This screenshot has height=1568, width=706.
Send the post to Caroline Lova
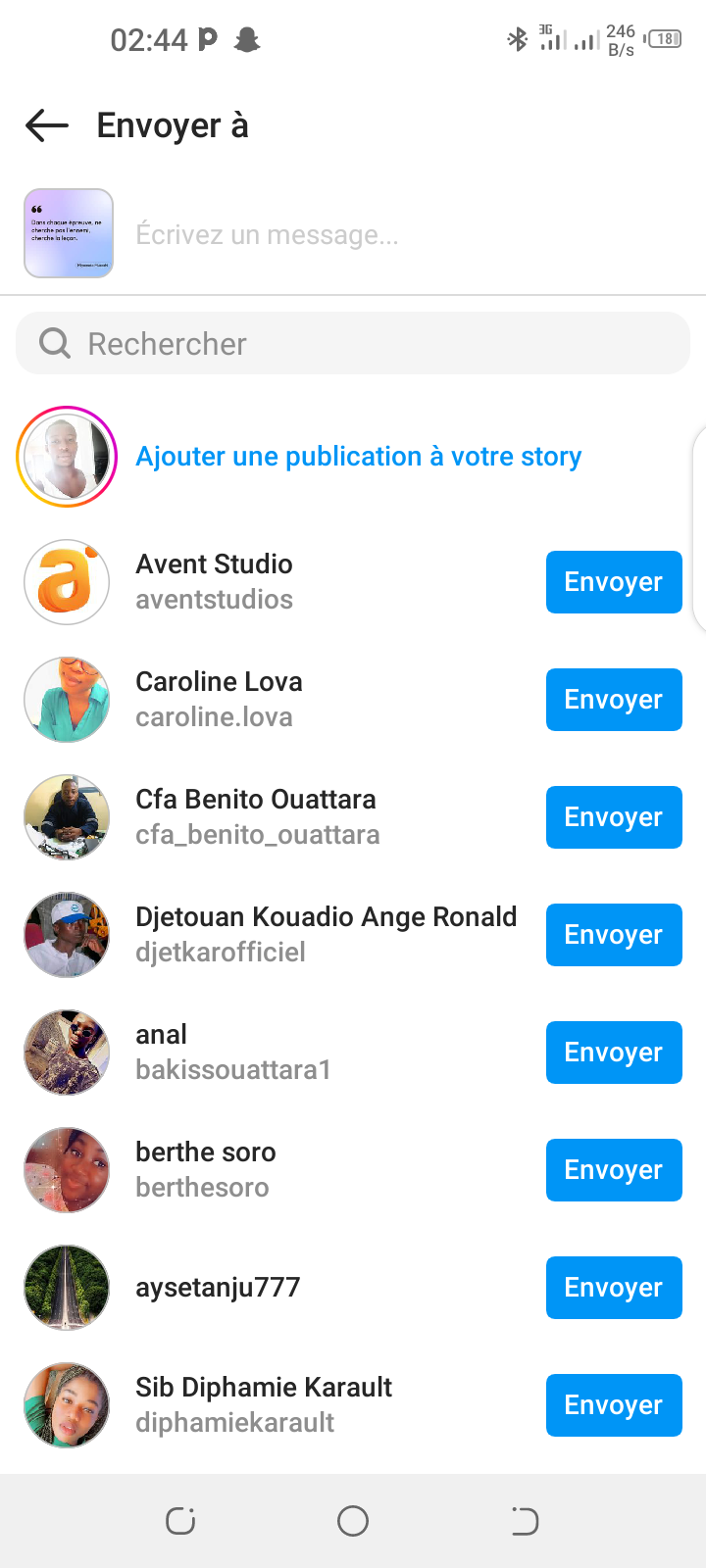click(613, 700)
